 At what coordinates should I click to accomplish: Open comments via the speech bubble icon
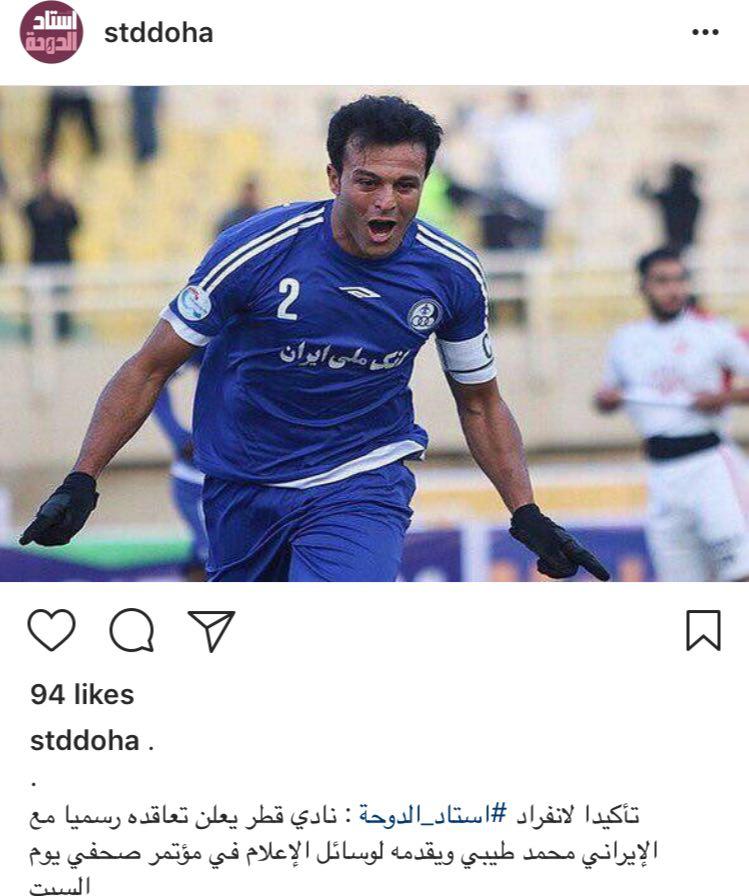pyautogui.click(x=132, y=630)
